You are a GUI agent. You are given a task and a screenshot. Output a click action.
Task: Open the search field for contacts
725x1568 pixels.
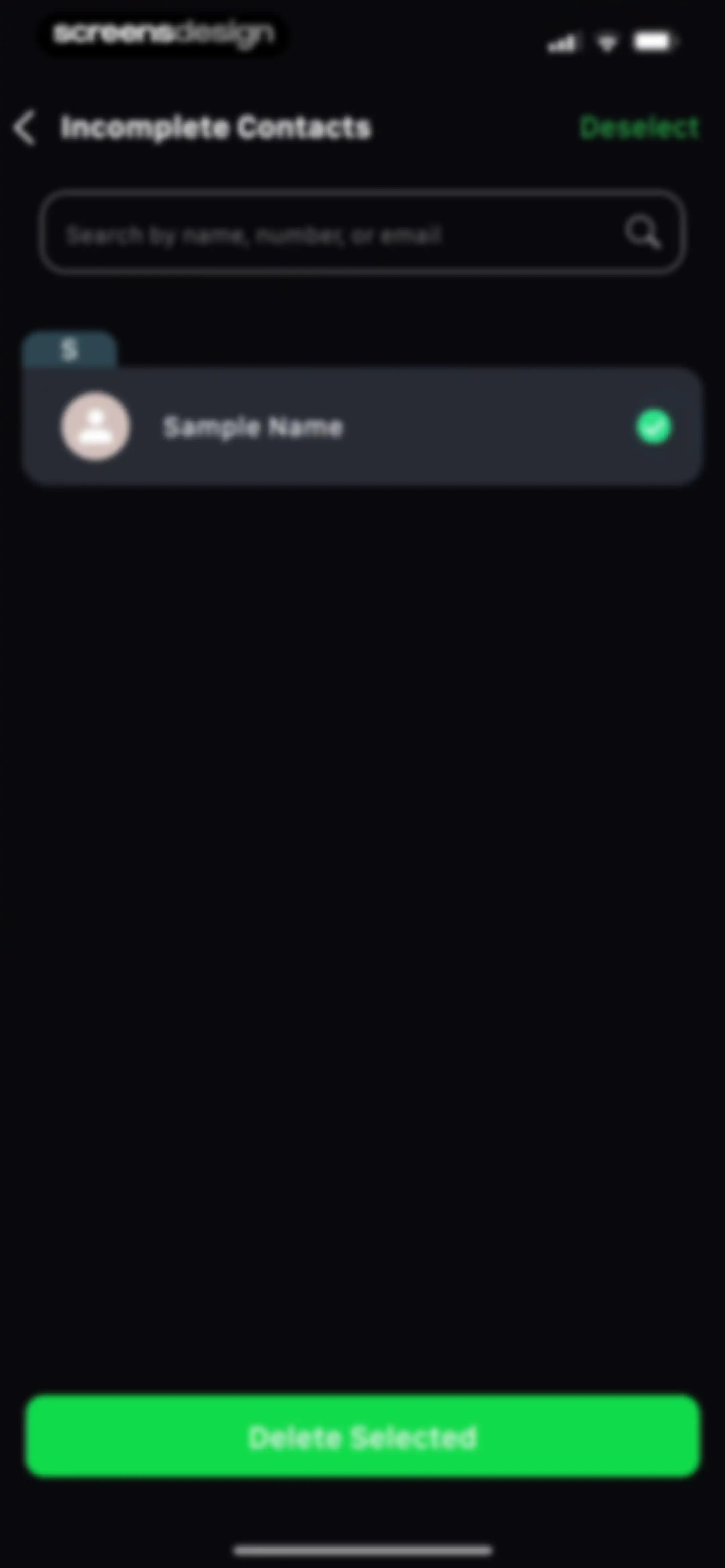(x=363, y=233)
